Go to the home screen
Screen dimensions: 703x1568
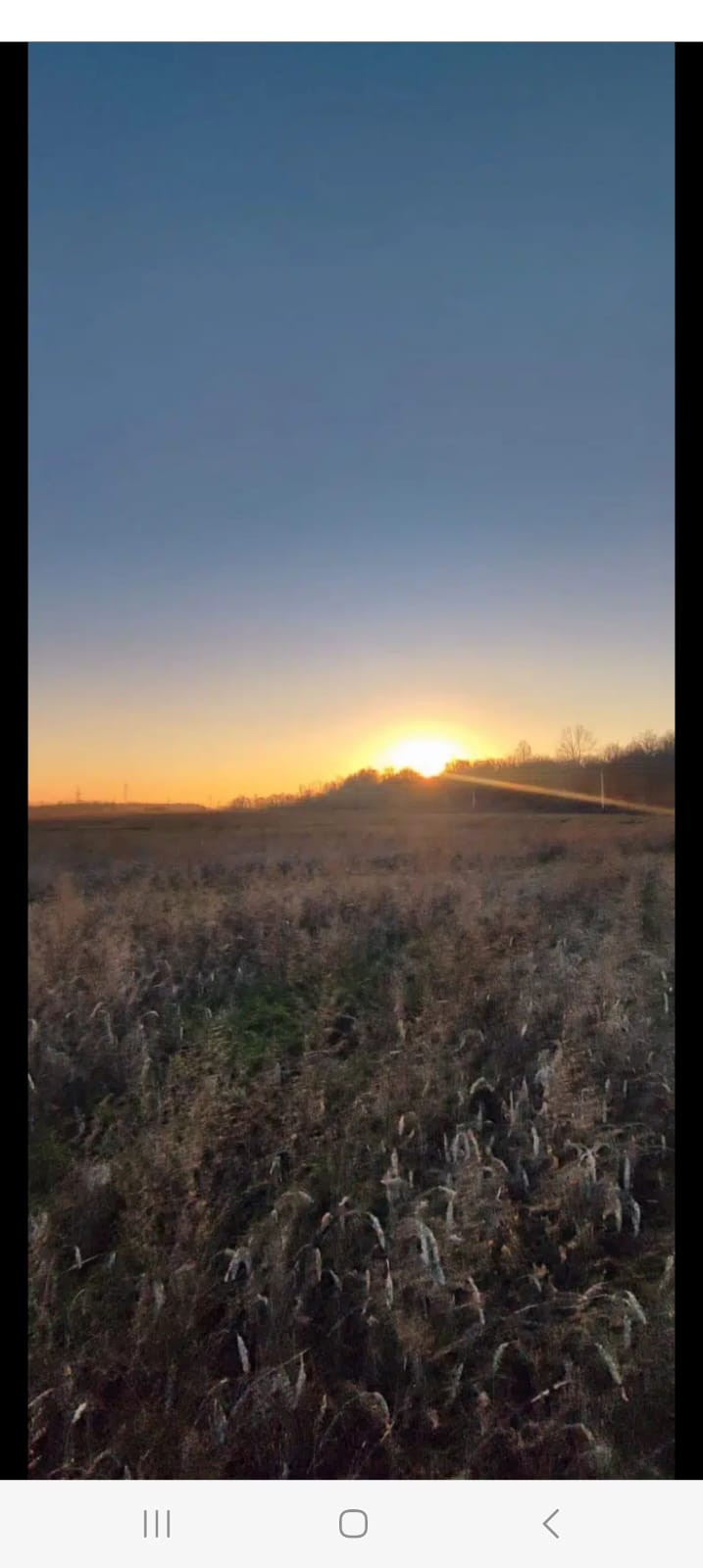tap(353, 1524)
